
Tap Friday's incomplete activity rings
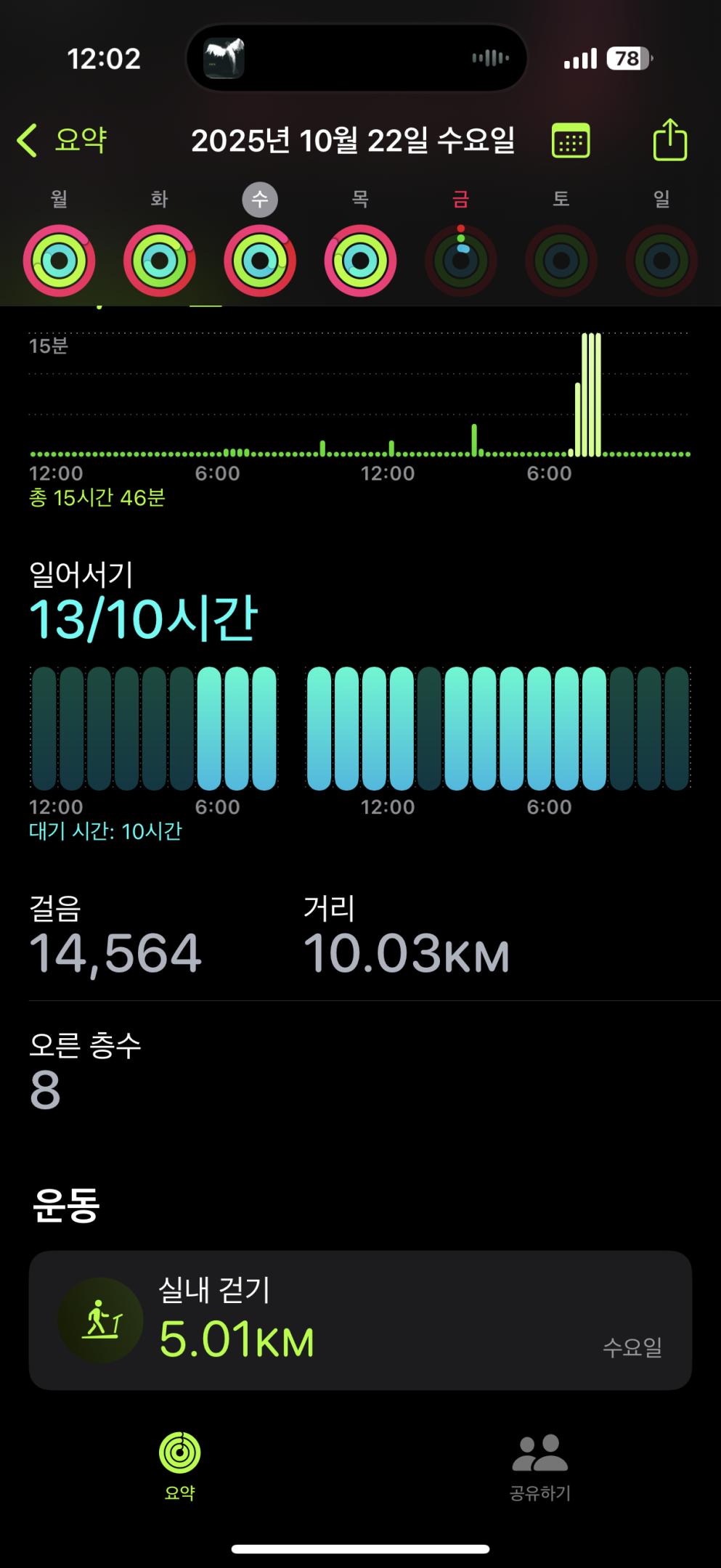tap(460, 260)
